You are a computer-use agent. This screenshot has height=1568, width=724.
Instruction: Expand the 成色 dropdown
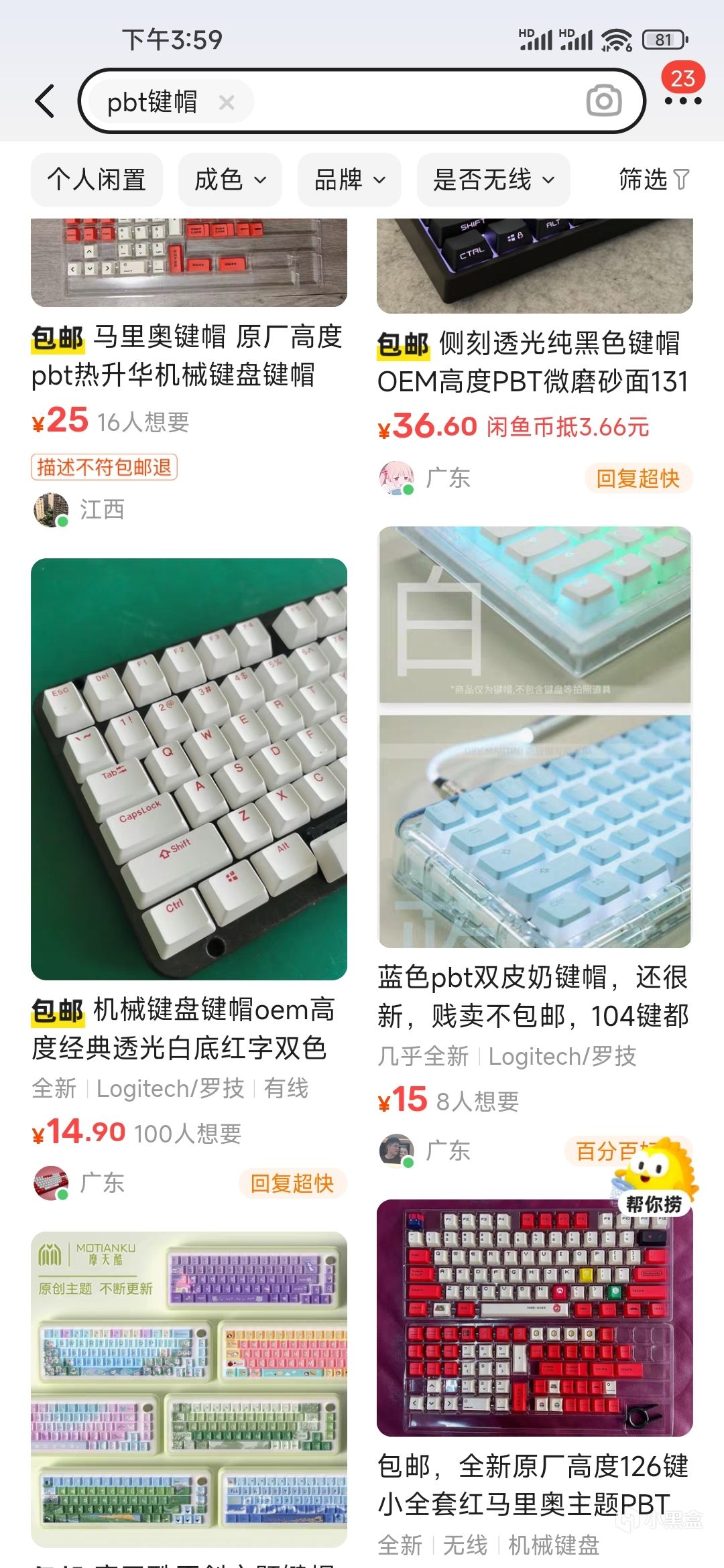click(x=230, y=180)
